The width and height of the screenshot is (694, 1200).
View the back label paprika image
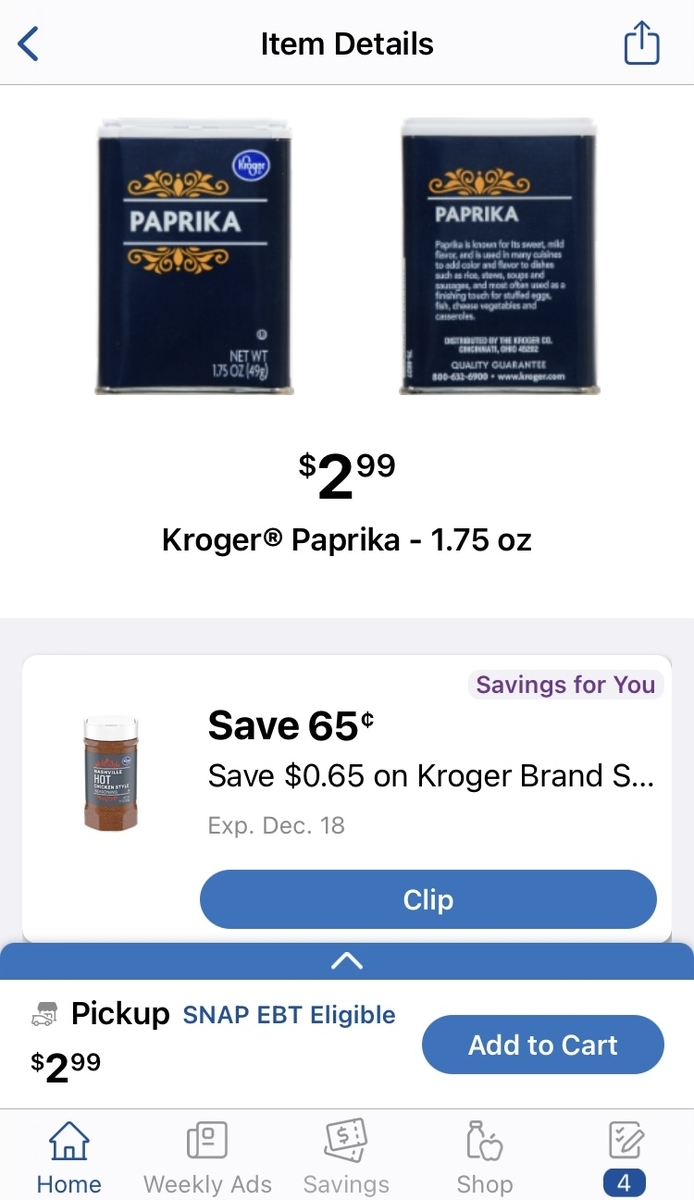498,256
